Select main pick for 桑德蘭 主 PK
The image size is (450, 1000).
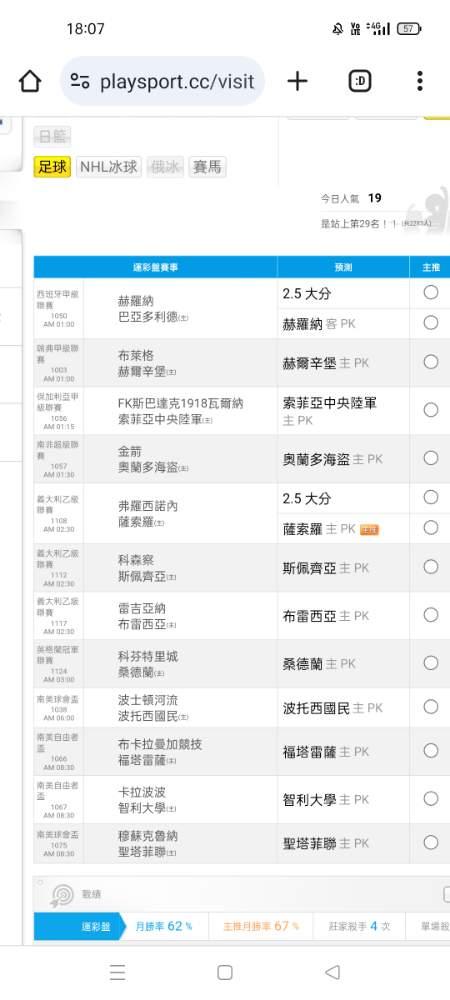431,663
